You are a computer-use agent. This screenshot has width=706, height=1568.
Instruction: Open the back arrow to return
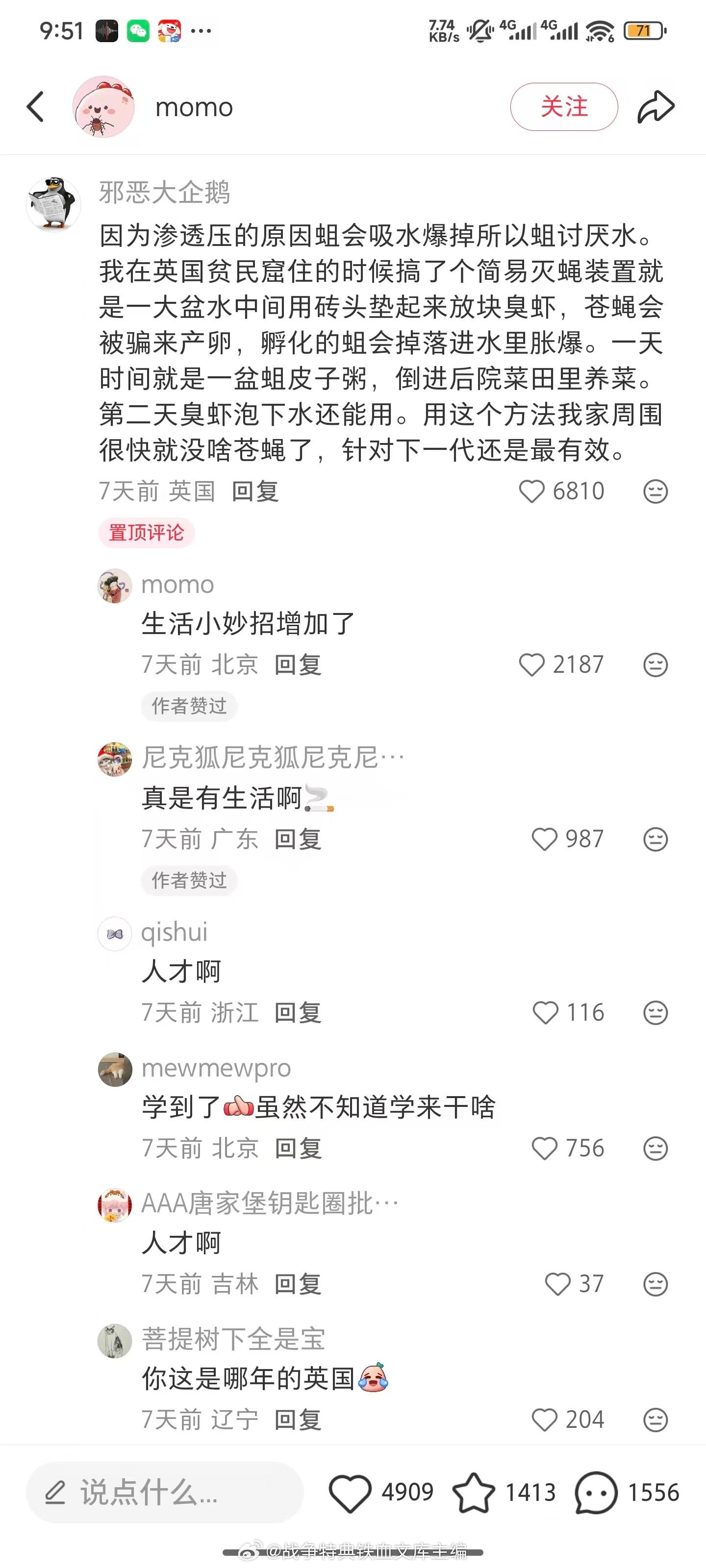pyautogui.click(x=35, y=105)
